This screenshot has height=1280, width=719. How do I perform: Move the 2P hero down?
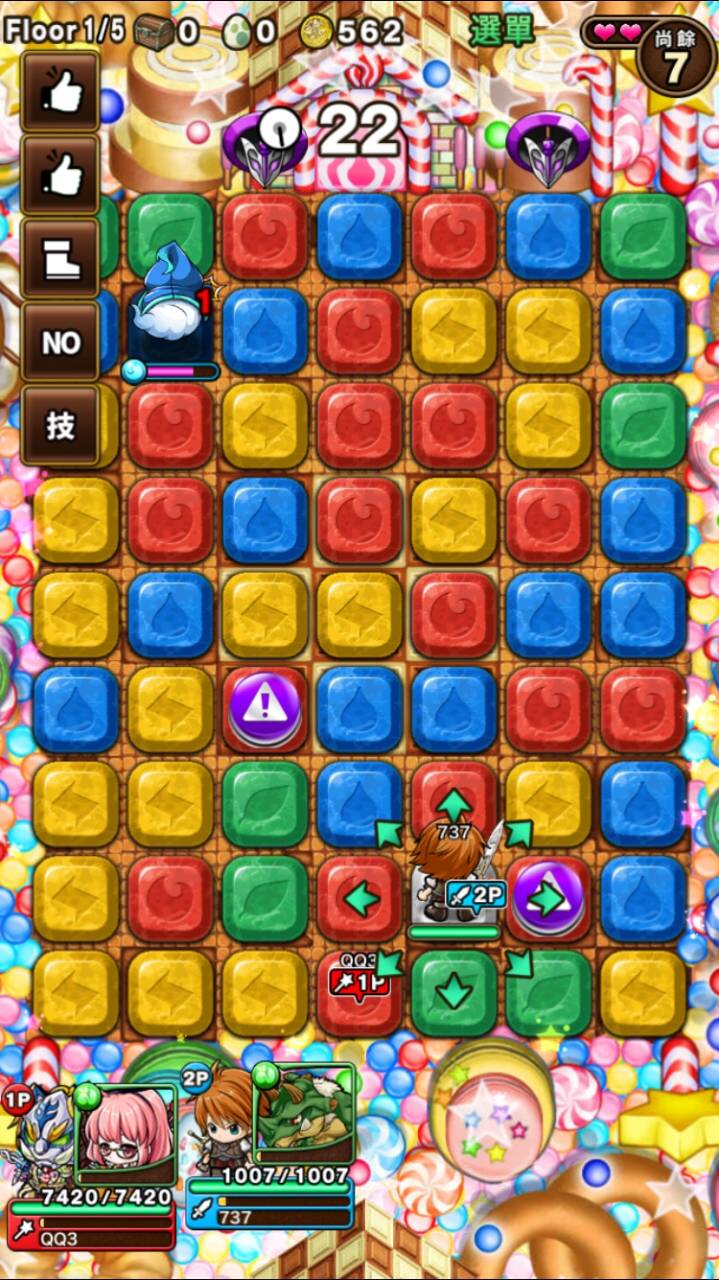(454, 992)
